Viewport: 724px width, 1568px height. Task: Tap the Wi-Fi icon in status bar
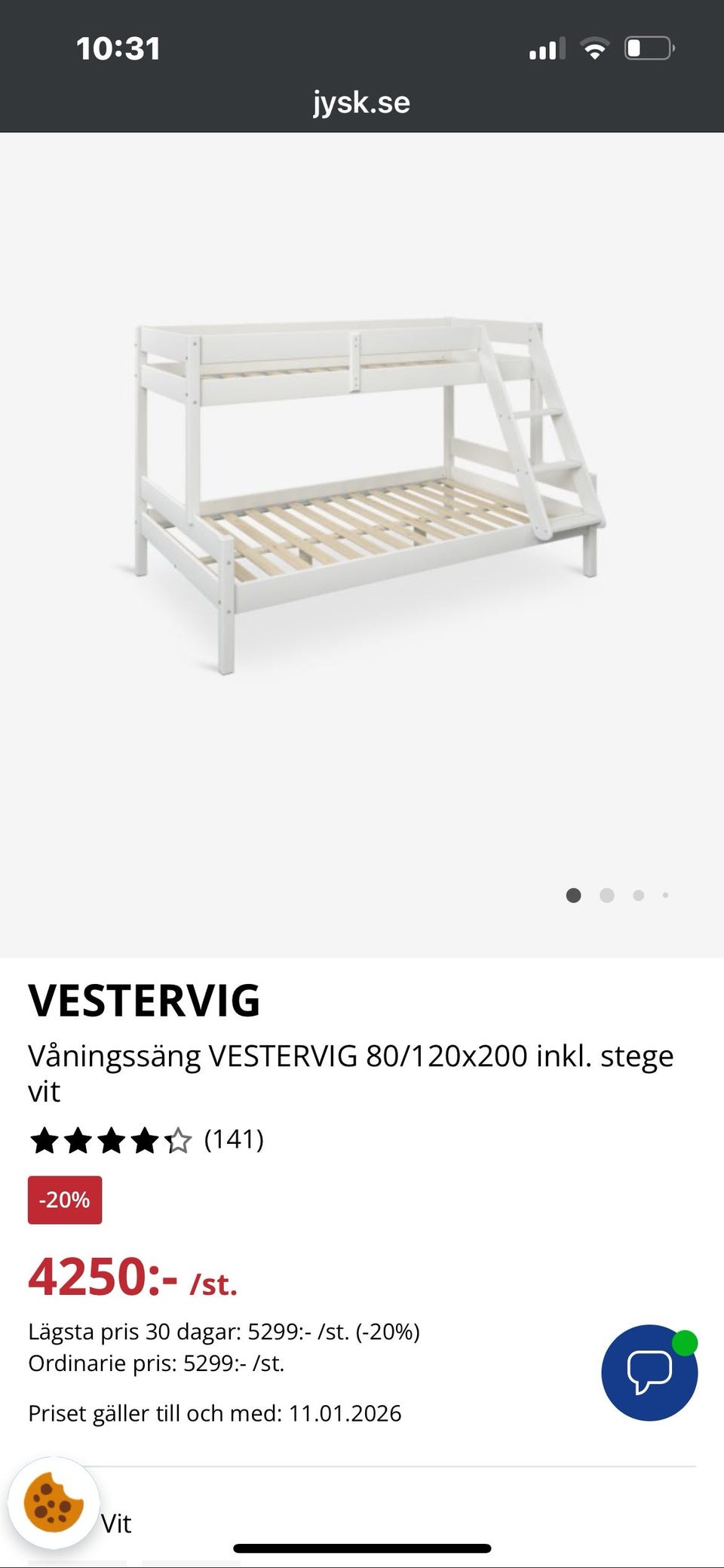point(595,48)
